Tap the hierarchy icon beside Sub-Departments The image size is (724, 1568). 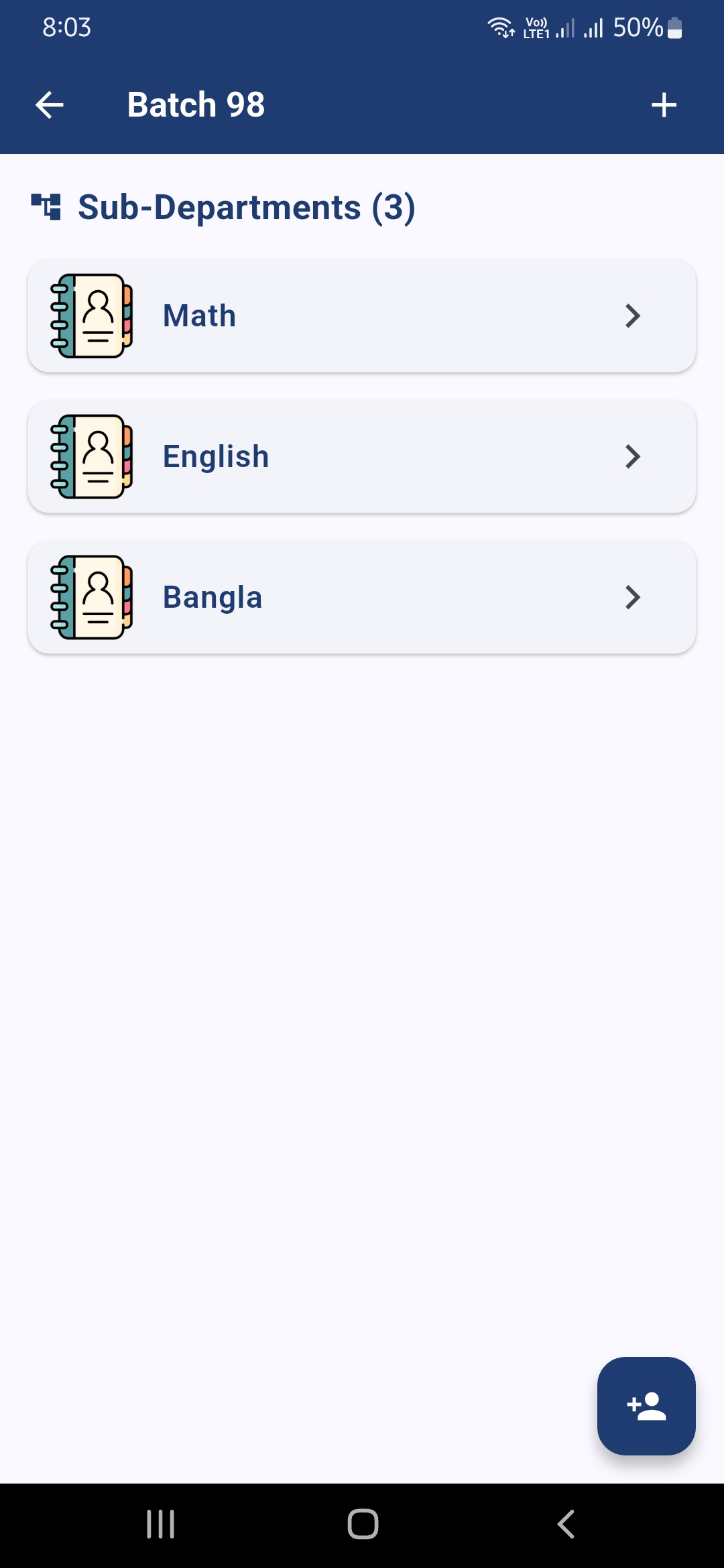(x=48, y=206)
